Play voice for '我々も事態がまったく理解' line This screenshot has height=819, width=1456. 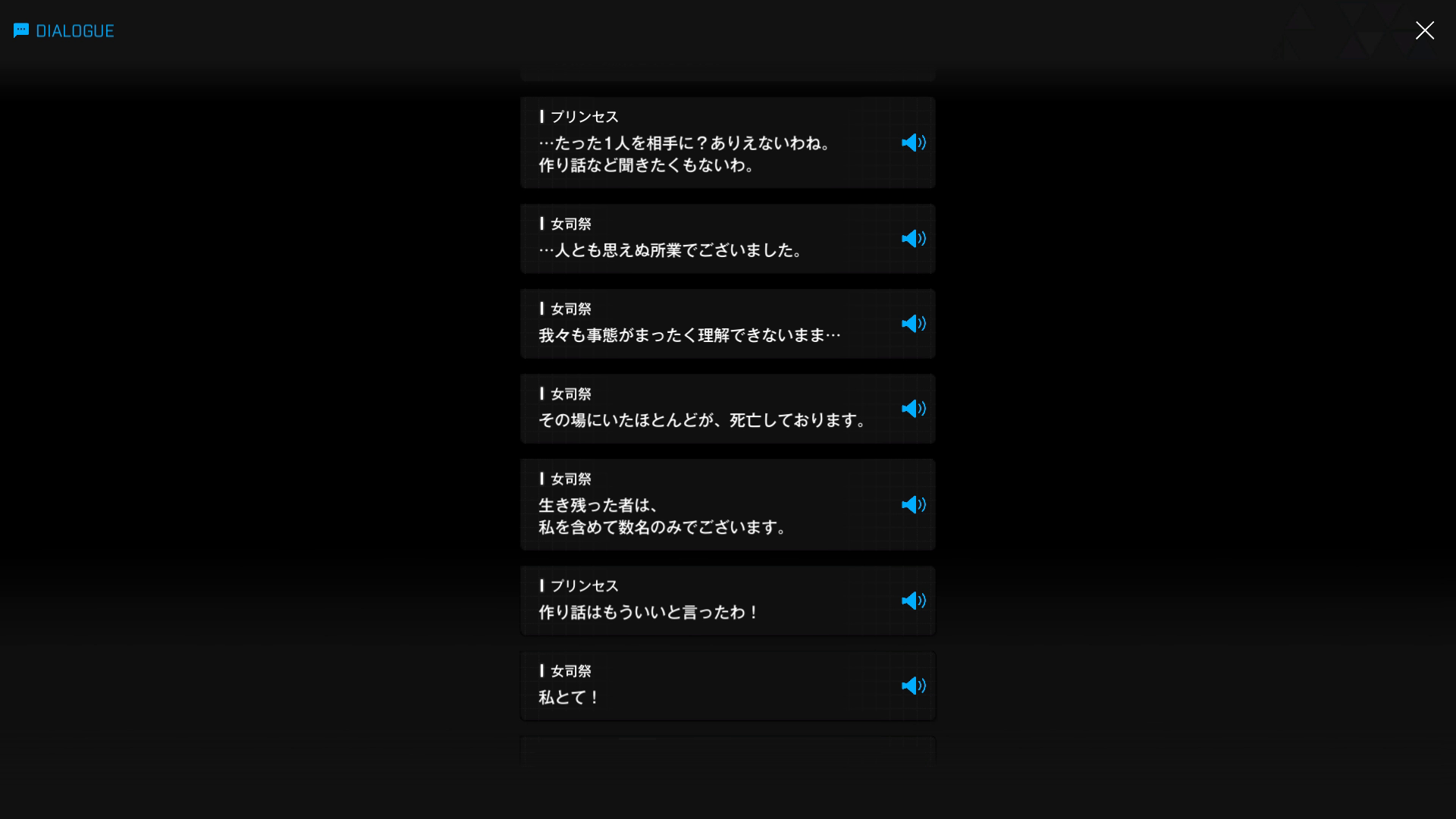[x=913, y=324]
